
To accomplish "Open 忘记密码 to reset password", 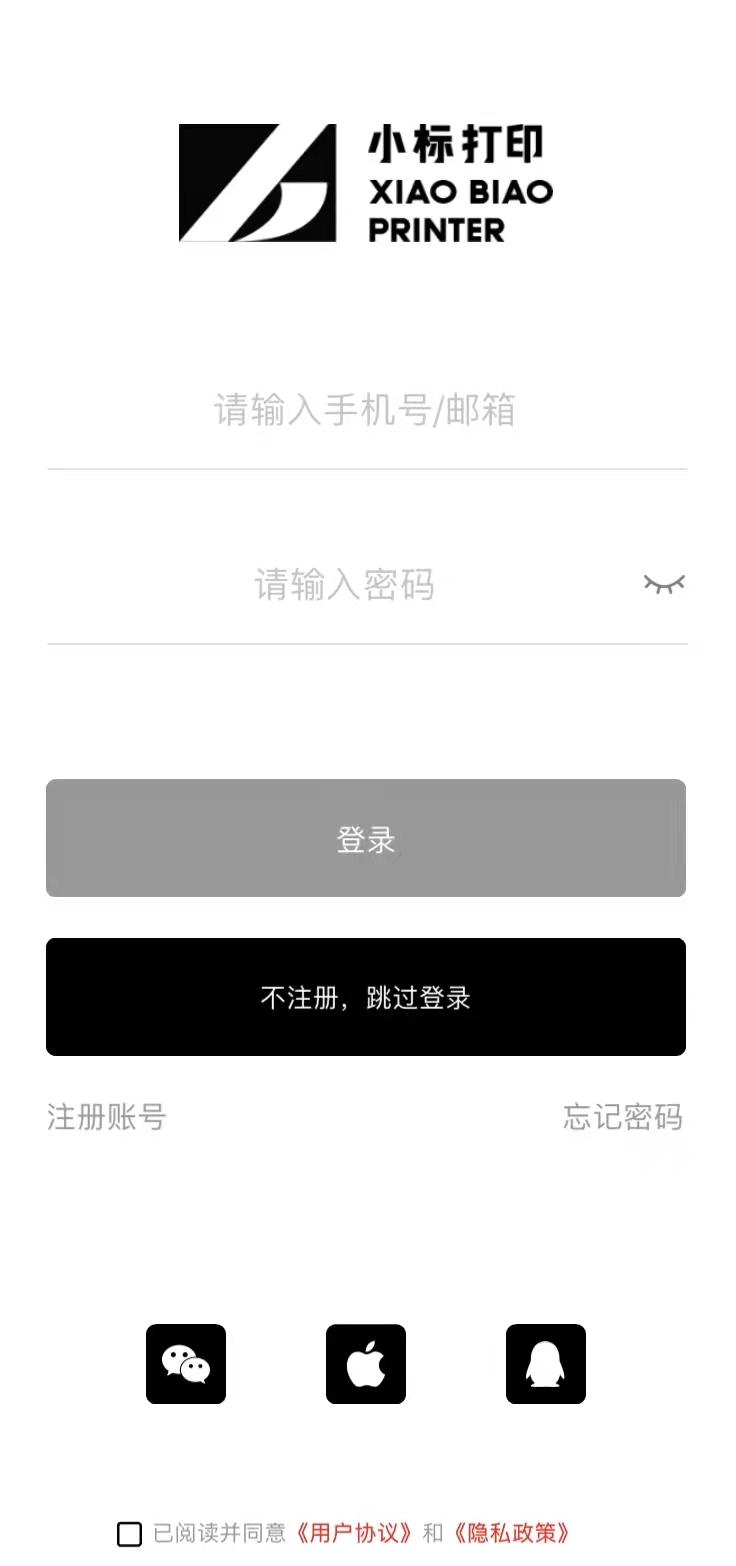I will (622, 1116).
